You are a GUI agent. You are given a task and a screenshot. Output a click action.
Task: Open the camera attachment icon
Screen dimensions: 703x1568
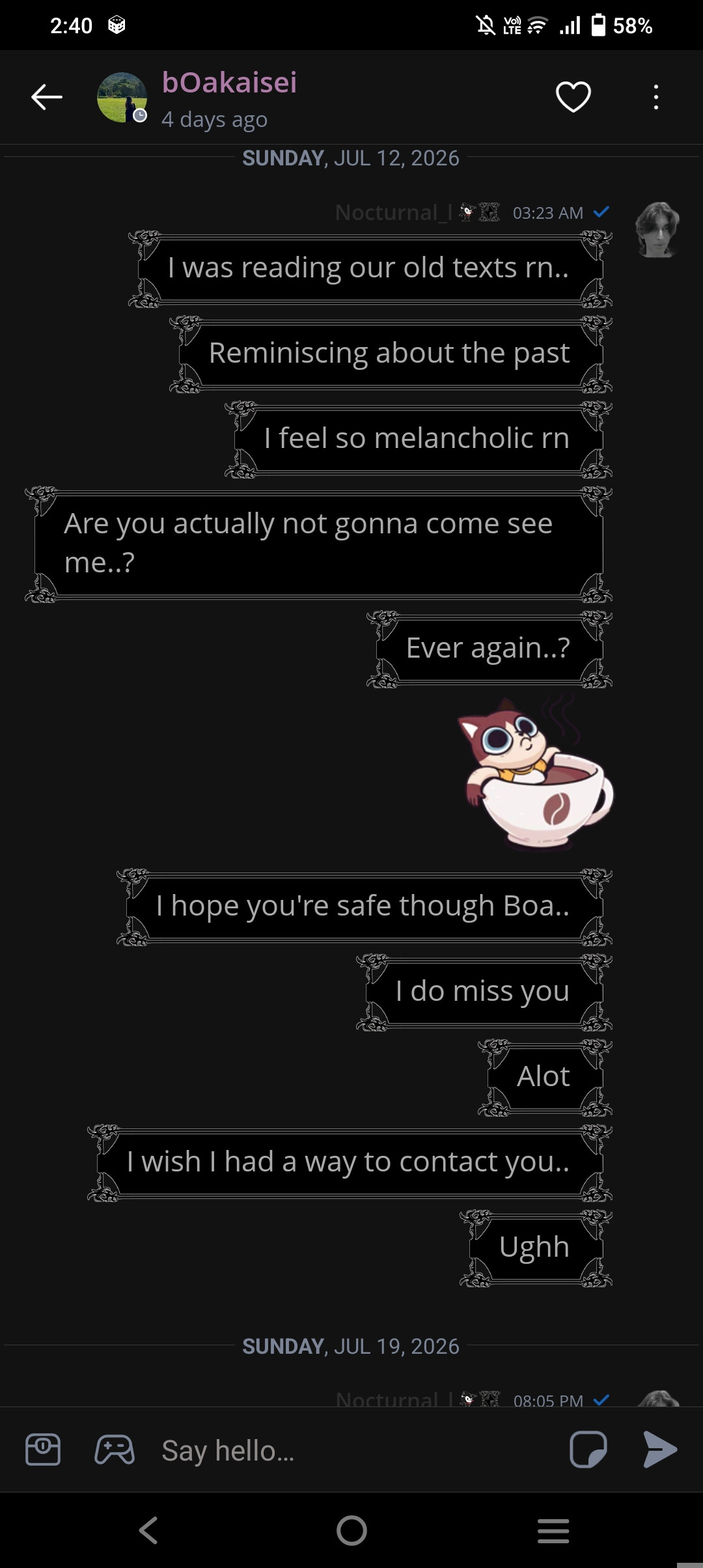tap(43, 1449)
